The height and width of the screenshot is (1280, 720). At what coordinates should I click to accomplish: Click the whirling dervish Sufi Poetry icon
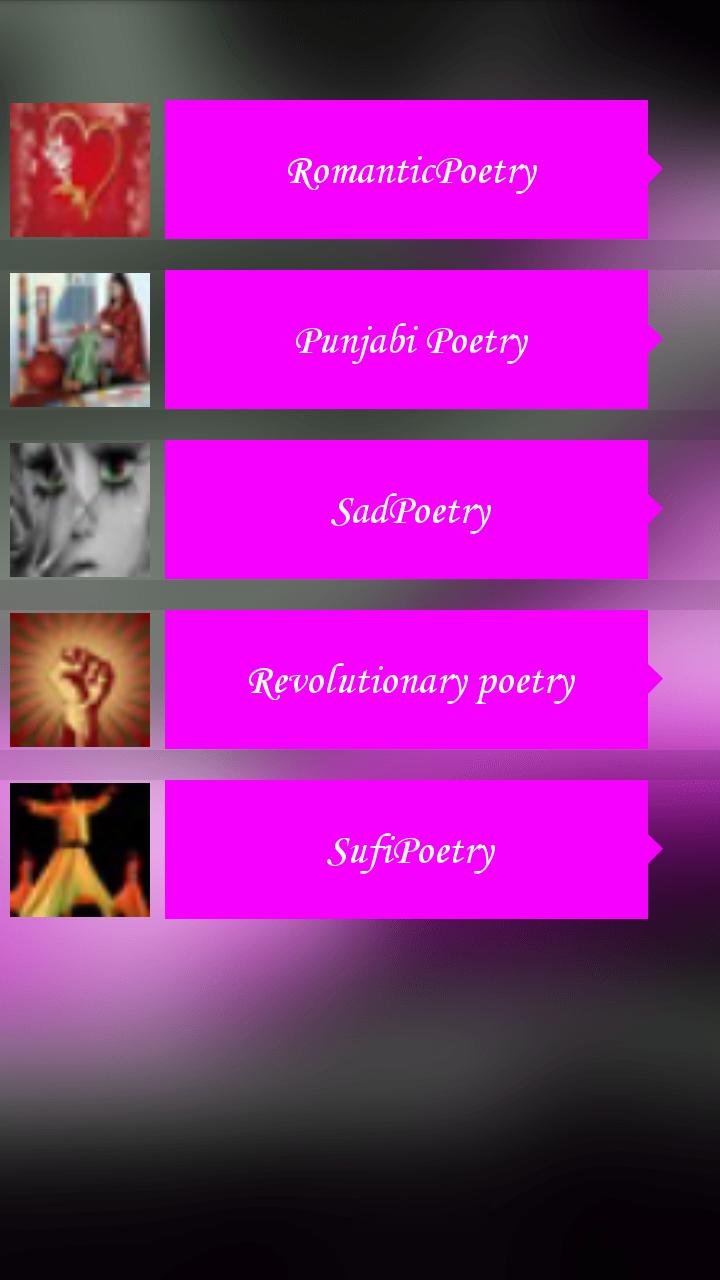click(80, 849)
